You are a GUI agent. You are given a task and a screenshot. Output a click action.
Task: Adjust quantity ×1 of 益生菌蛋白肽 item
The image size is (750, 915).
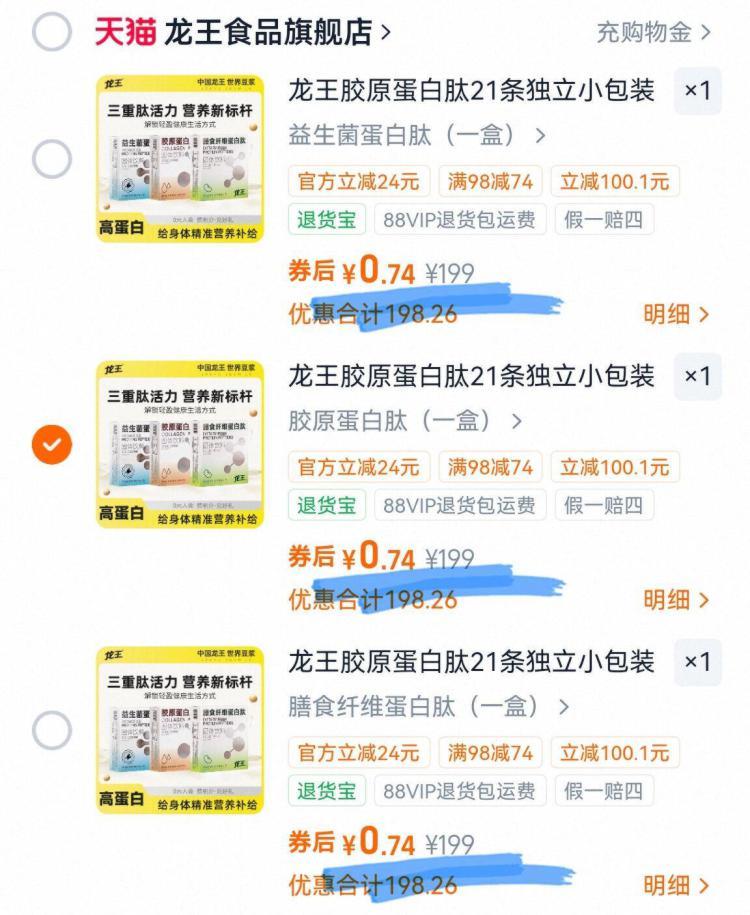[697, 91]
